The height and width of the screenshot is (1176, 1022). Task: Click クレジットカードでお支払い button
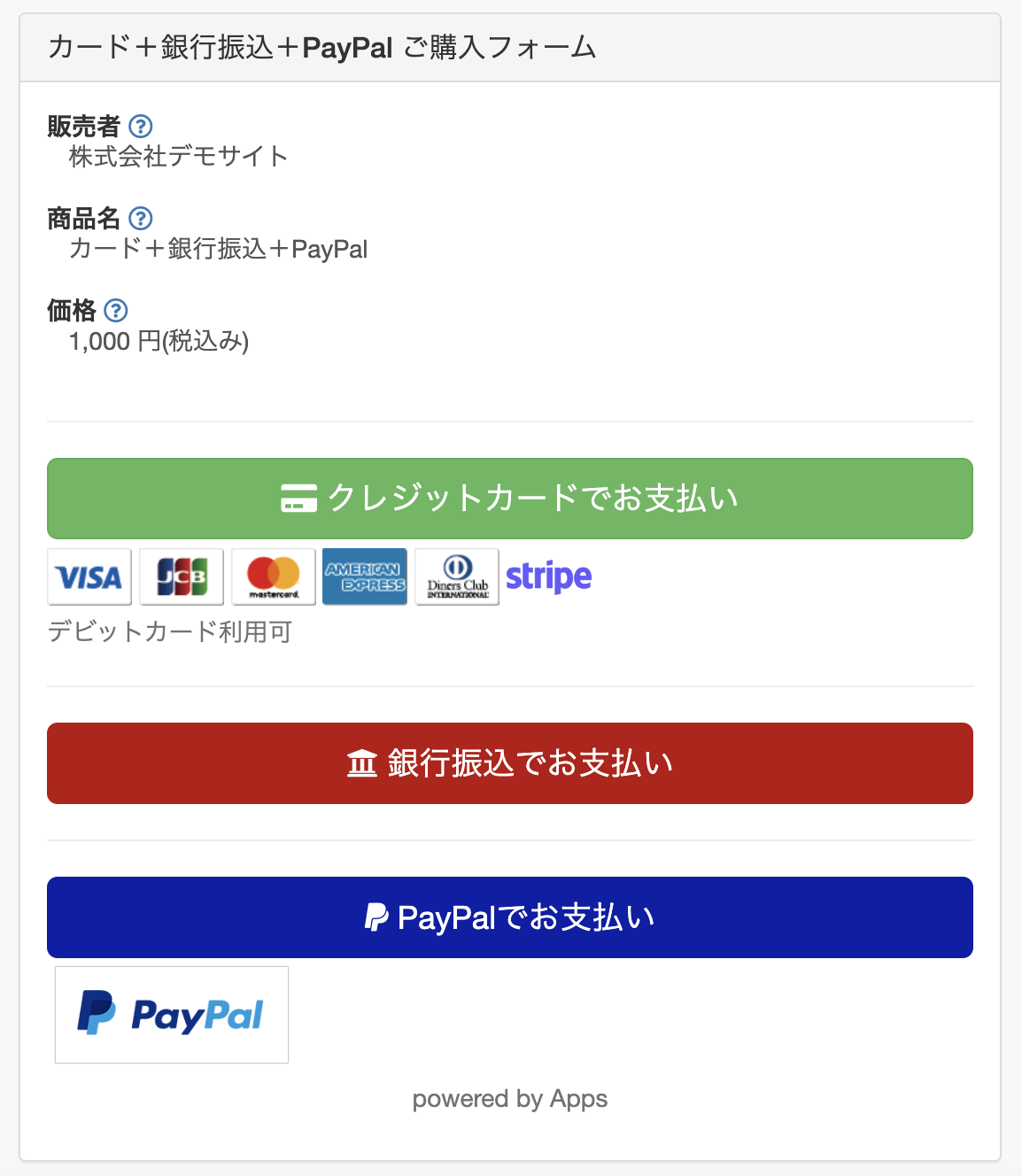[x=510, y=499]
